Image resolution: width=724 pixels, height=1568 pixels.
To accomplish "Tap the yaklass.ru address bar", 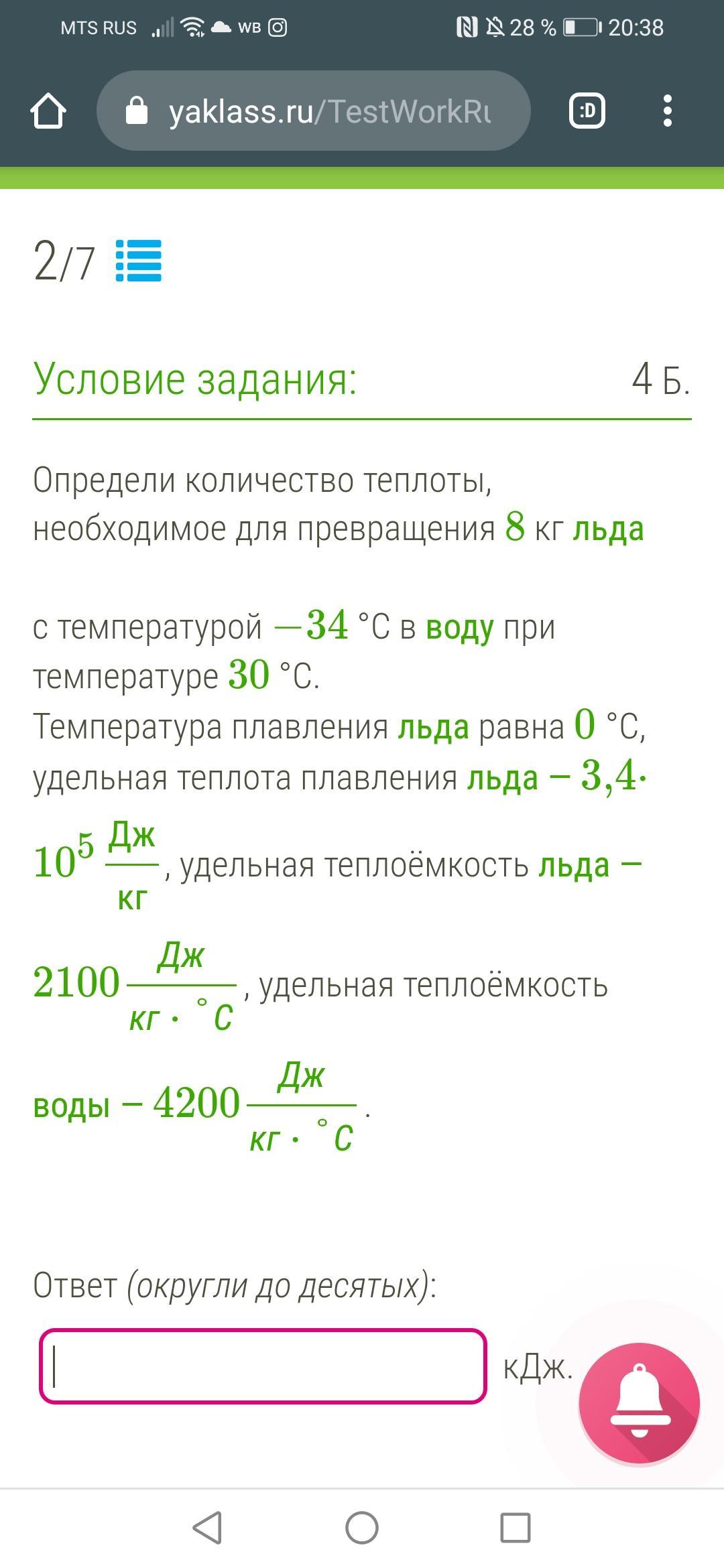I will click(314, 111).
